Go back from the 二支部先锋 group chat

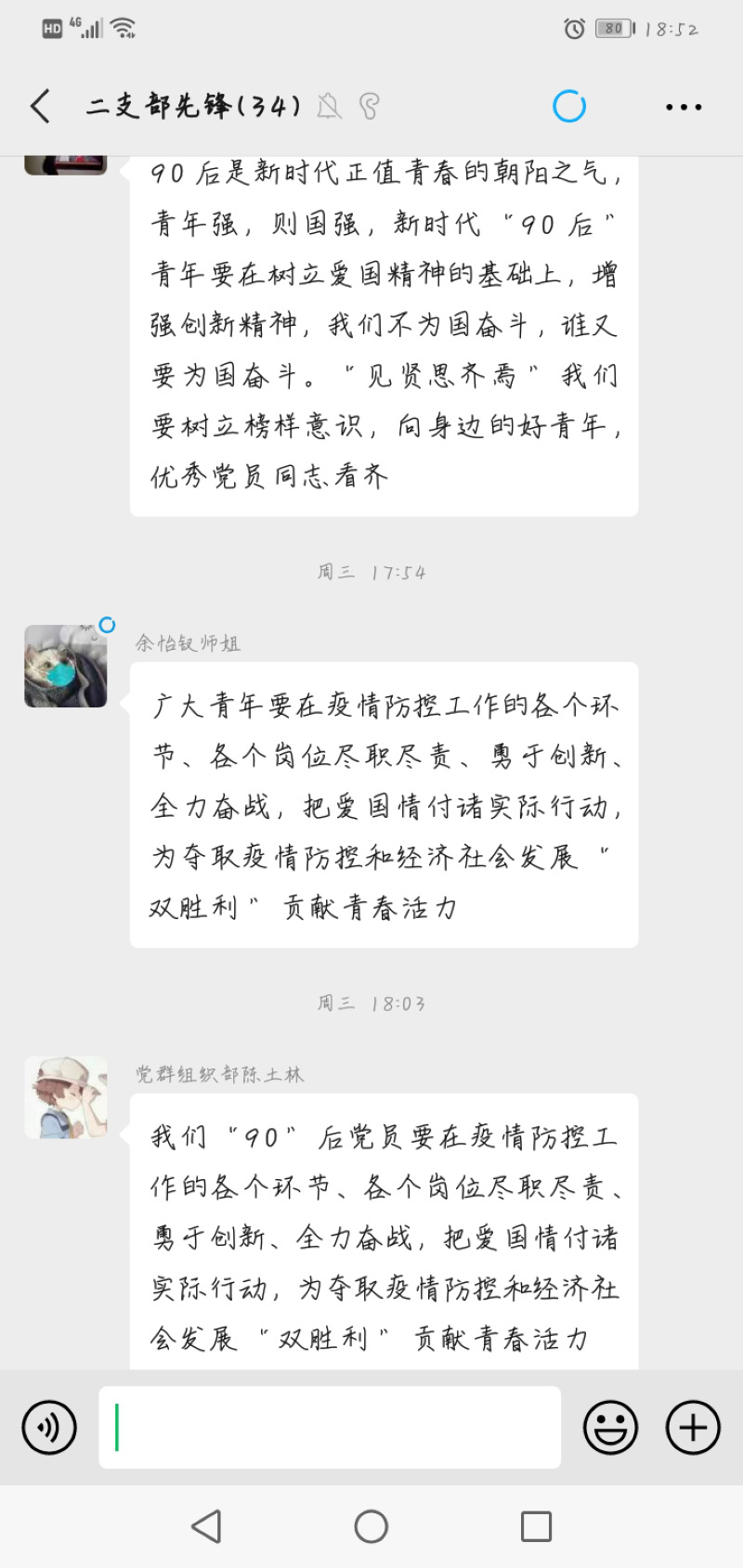[x=40, y=107]
